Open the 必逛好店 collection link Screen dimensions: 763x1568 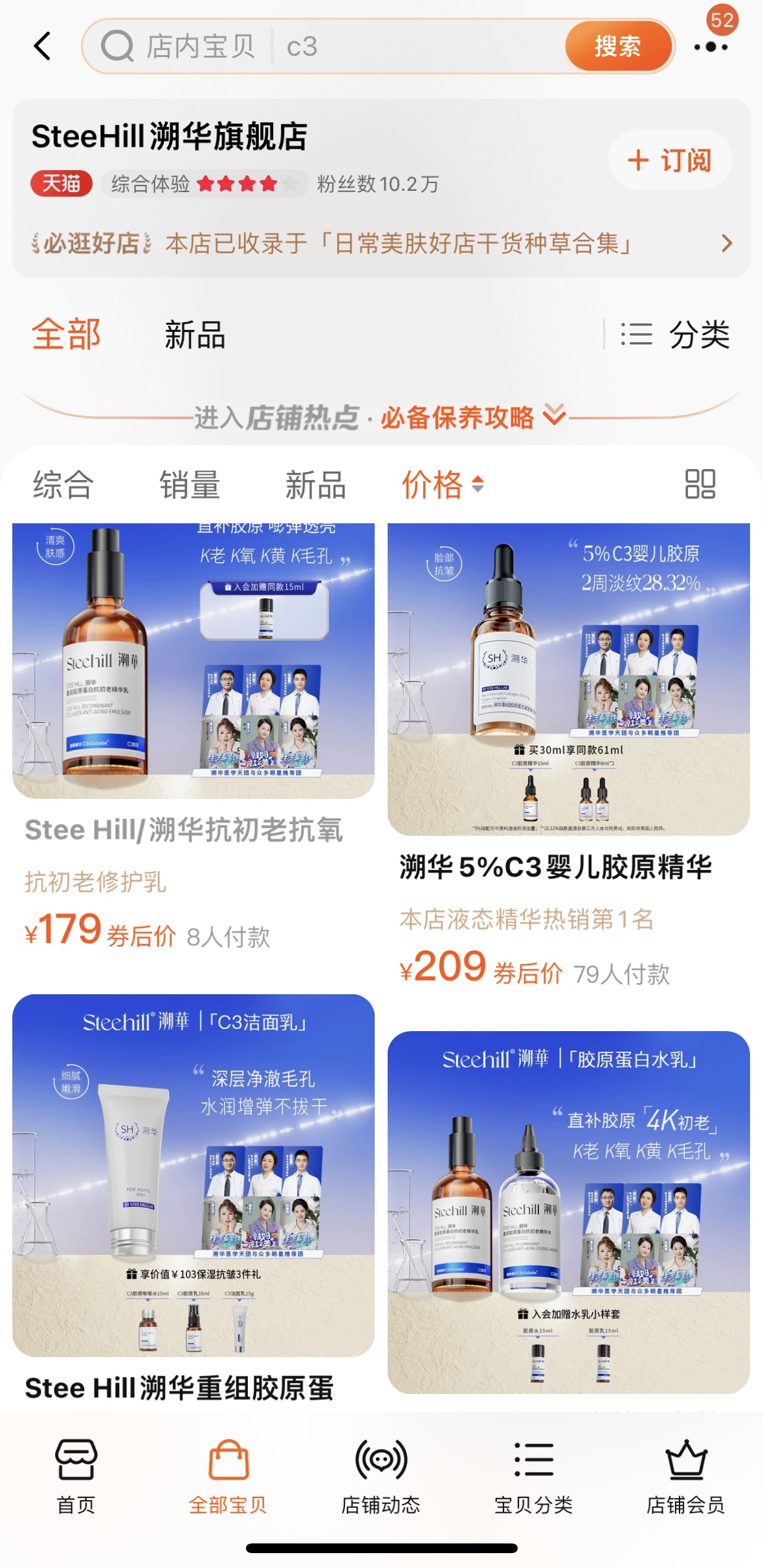pos(382,243)
